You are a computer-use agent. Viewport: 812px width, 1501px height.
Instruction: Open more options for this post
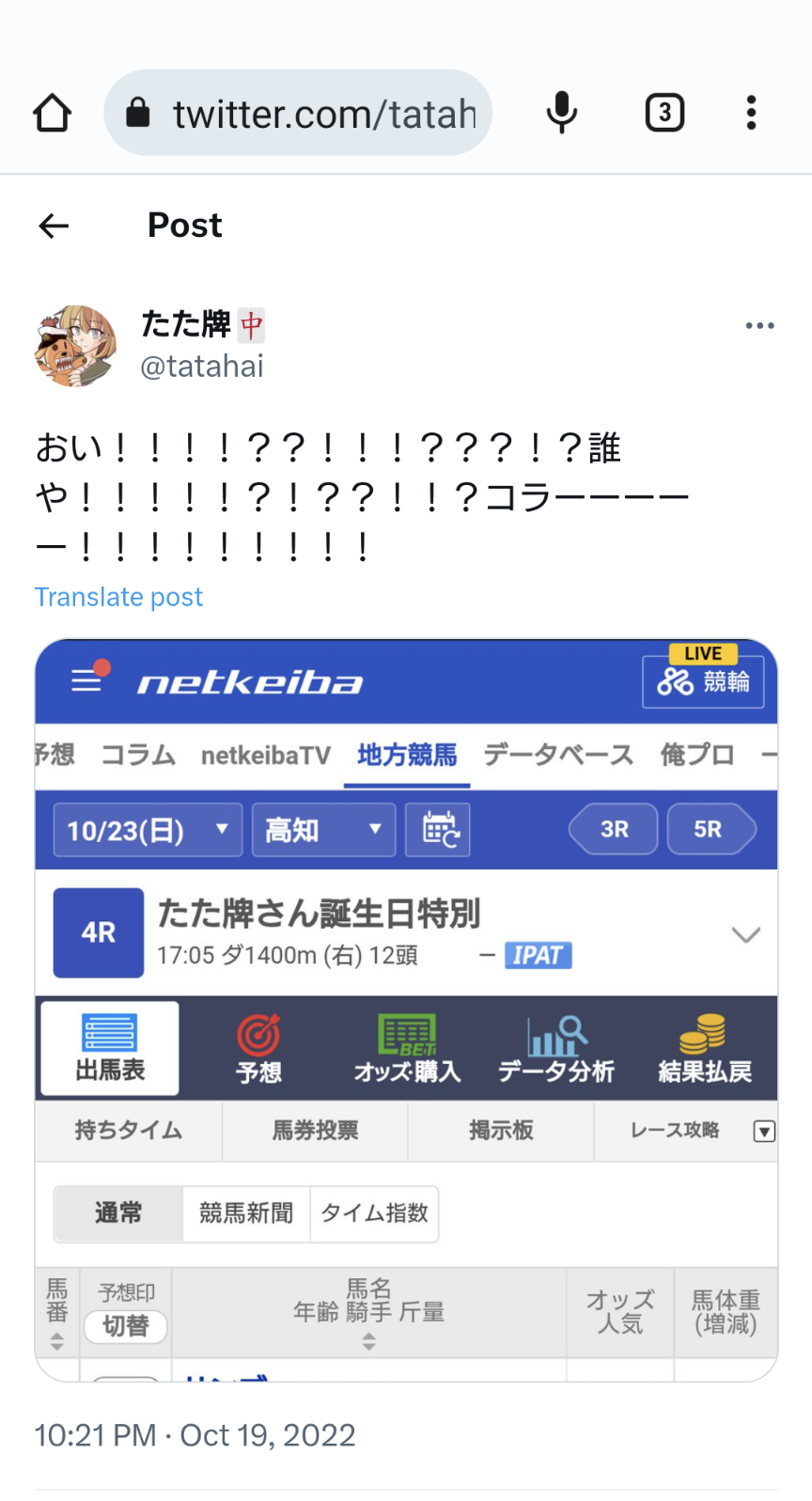click(759, 326)
